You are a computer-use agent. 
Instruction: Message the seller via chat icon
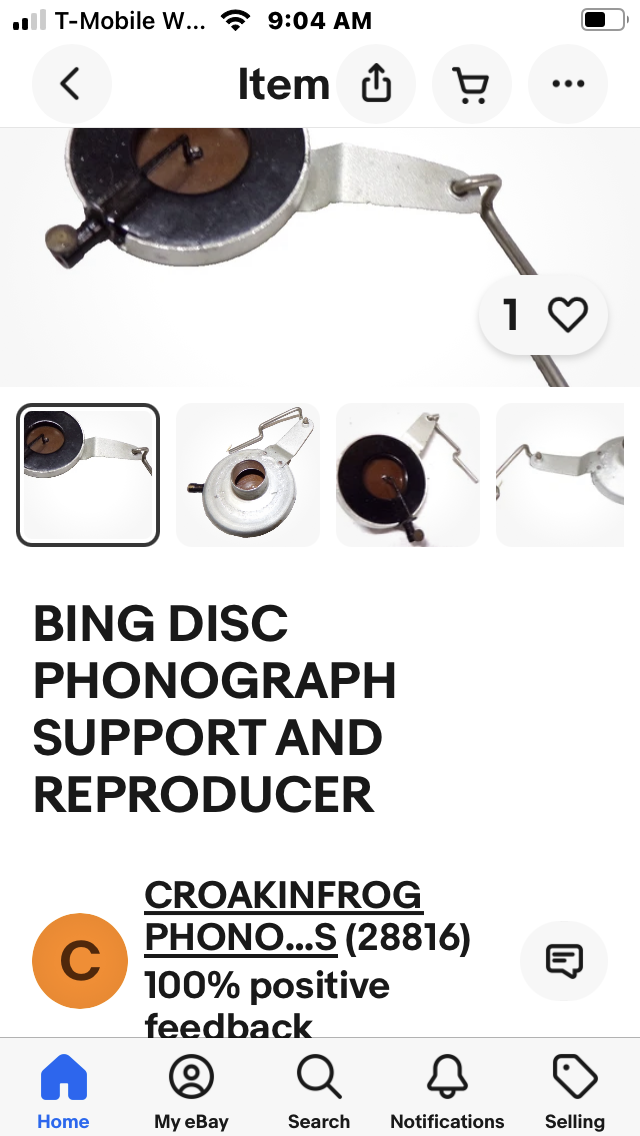click(564, 961)
